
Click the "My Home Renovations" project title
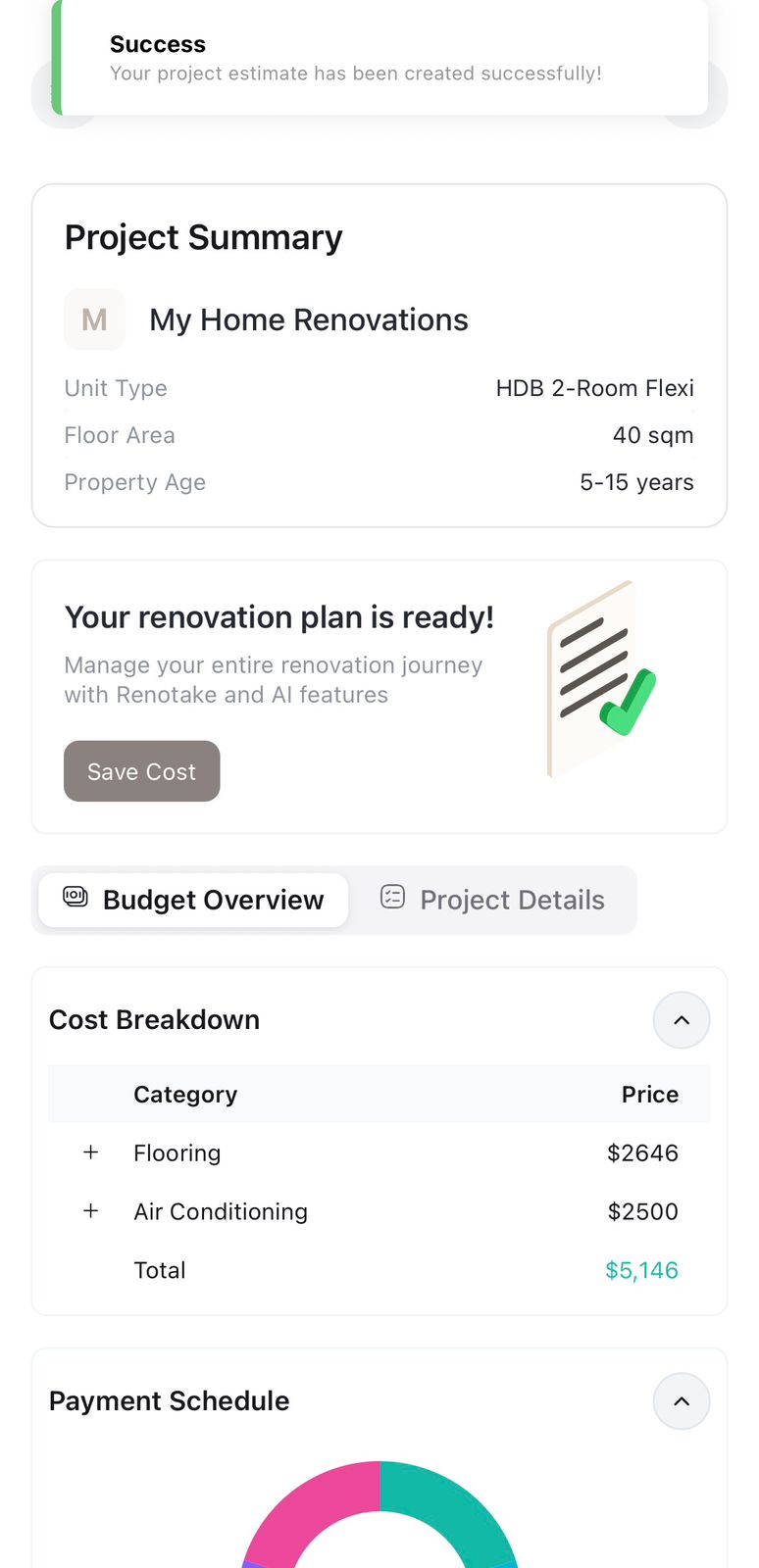[x=308, y=318]
